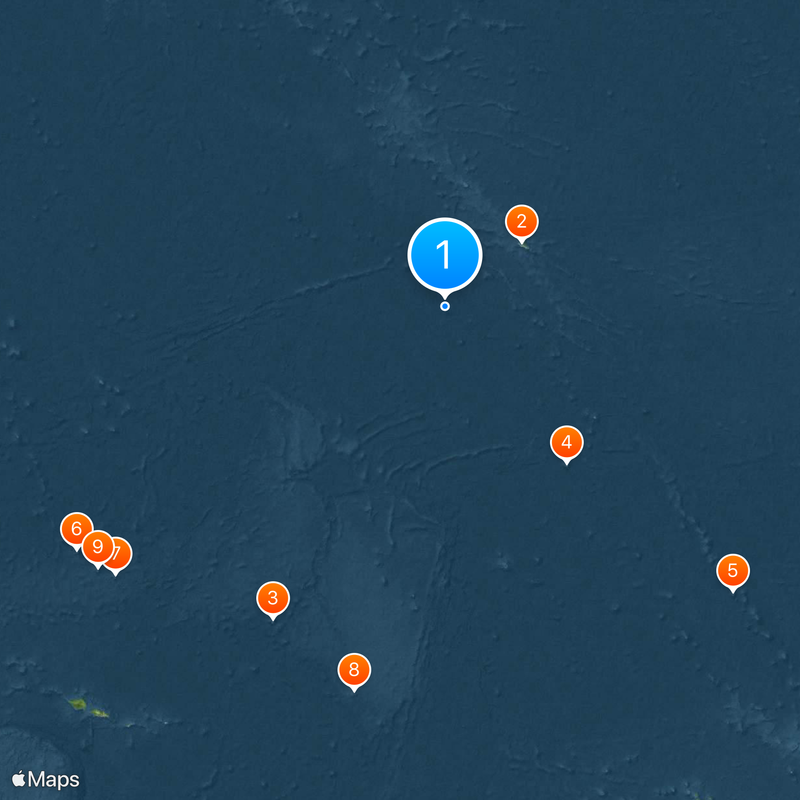Select orange pin 4 on map
The image size is (800, 800).
(x=566, y=442)
